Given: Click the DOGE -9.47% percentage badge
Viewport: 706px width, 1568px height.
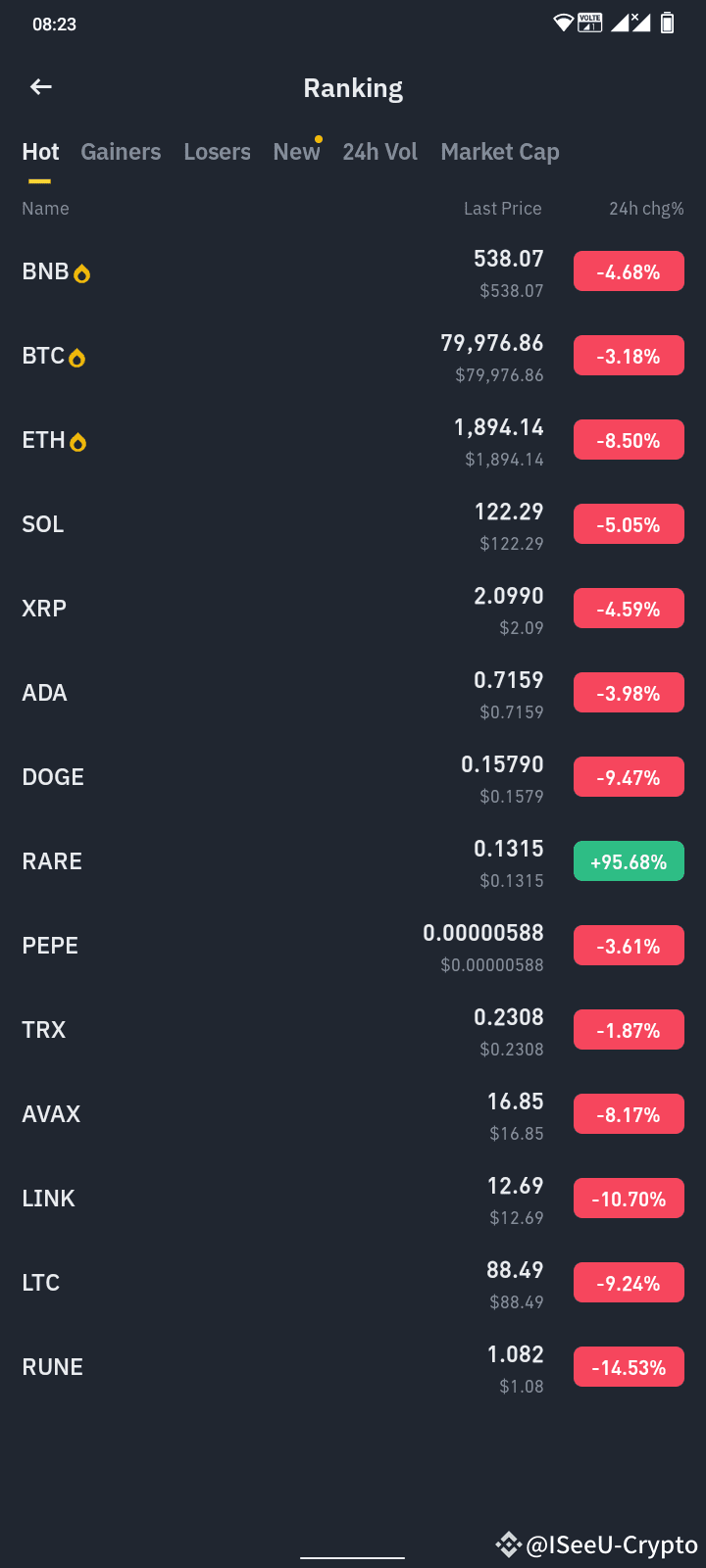Looking at the screenshot, I should (x=629, y=776).
